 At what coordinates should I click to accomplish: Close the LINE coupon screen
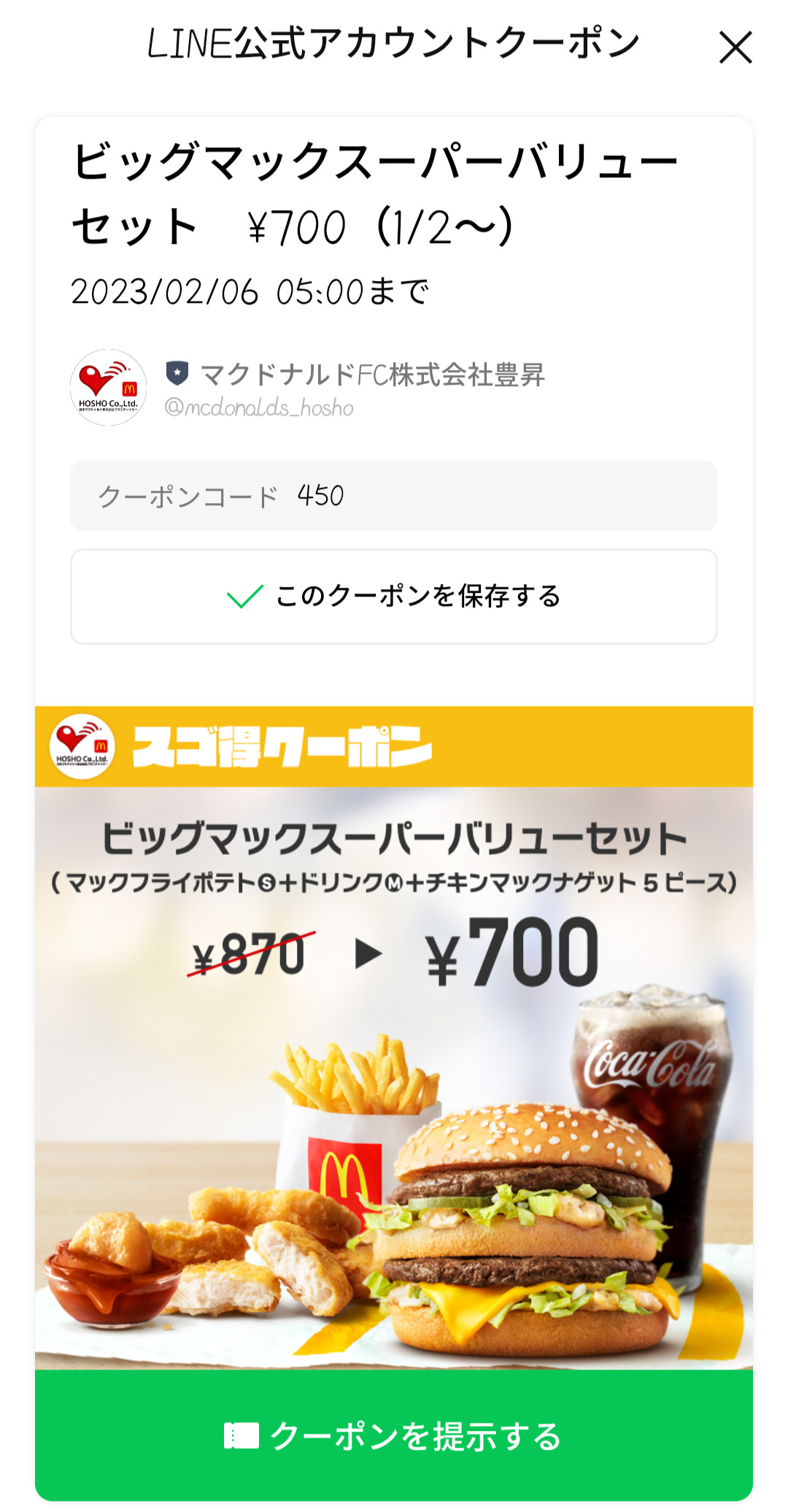(735, 47)
